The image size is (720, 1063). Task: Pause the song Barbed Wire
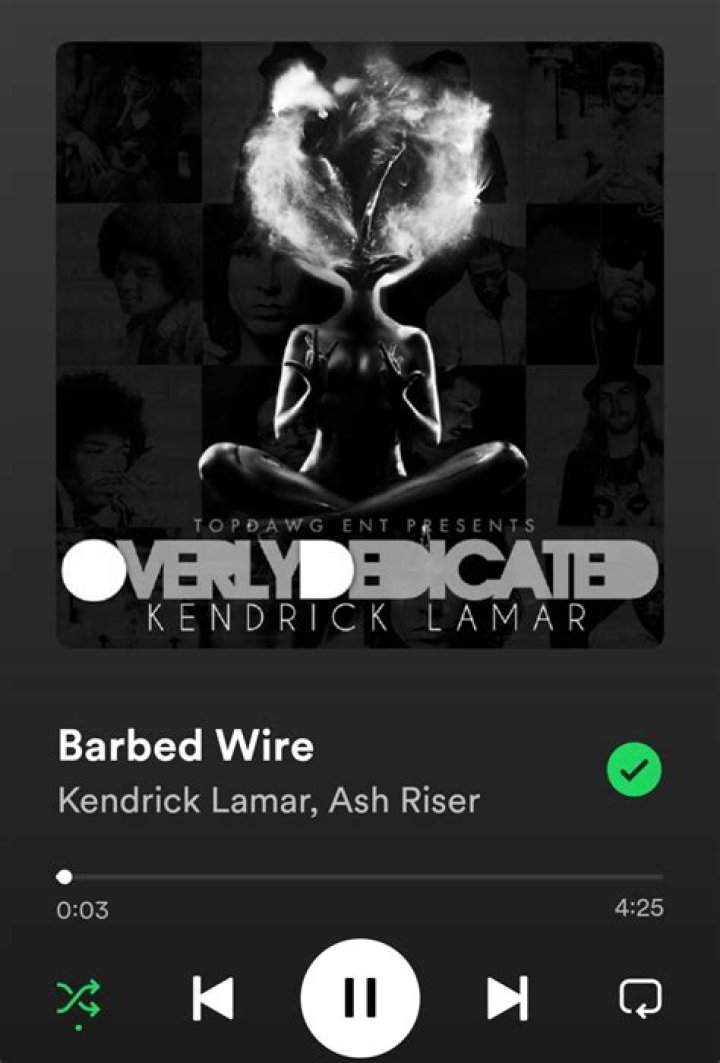[x=360, y=998]
